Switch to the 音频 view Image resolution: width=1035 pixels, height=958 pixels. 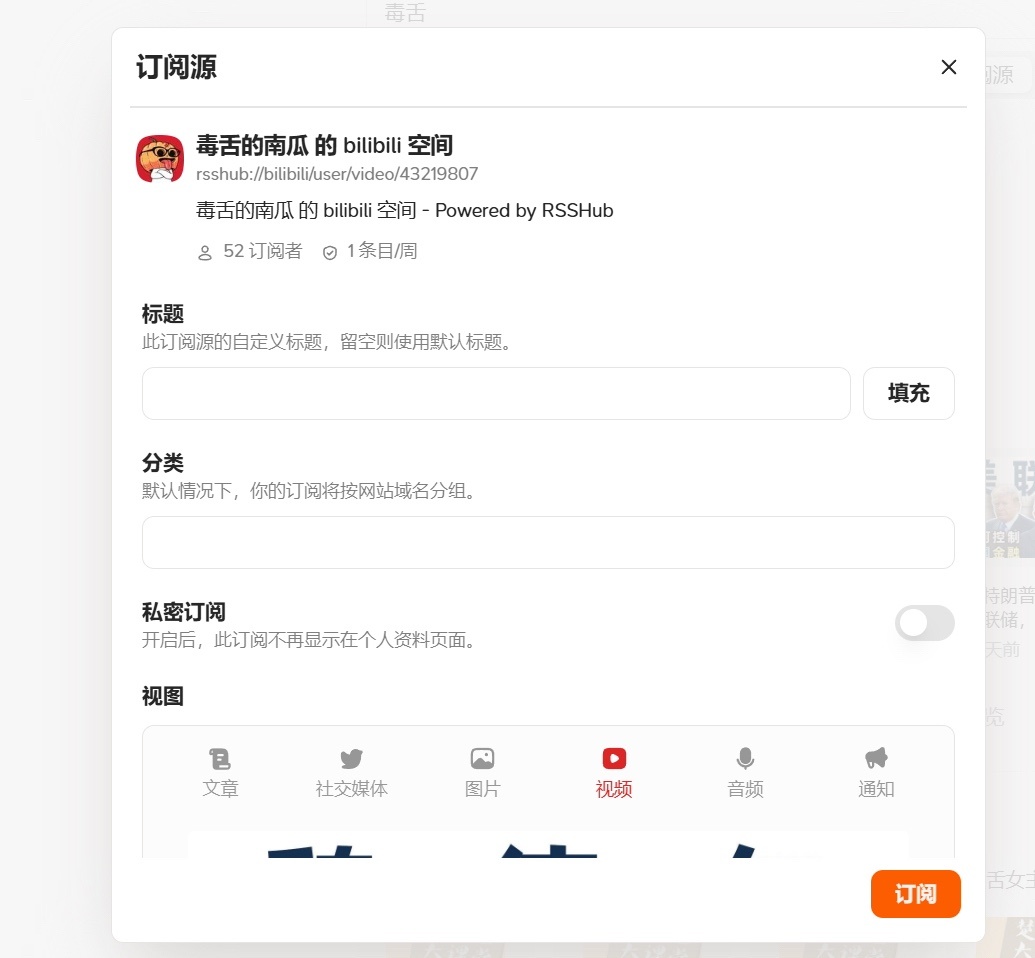tap(745, 773)
